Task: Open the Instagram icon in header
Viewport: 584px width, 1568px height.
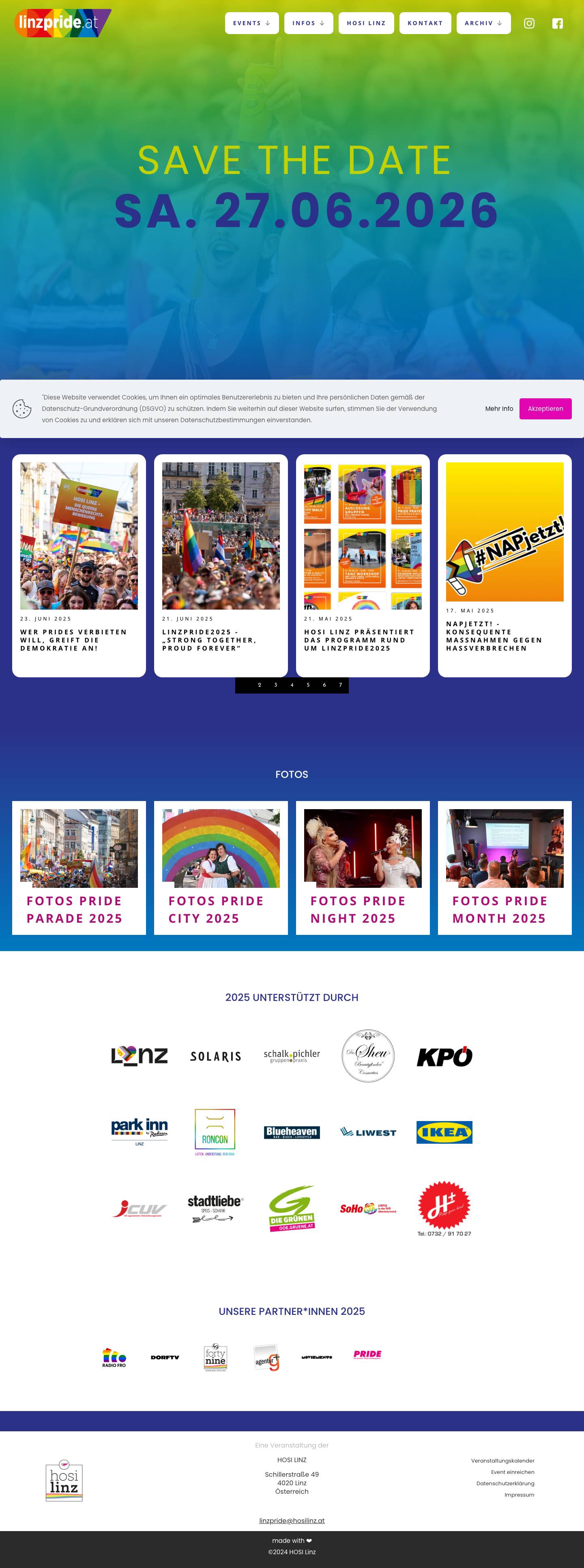Action: click(529, 23)
